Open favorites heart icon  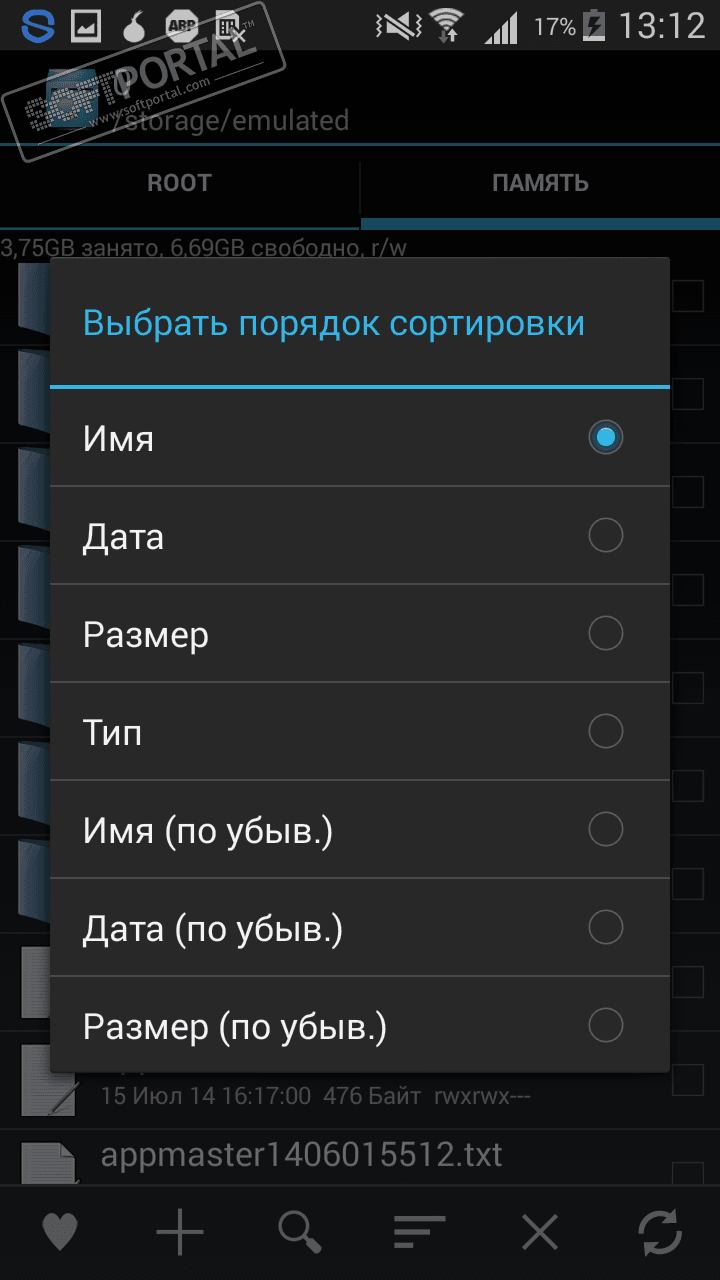click(60, 1232)
